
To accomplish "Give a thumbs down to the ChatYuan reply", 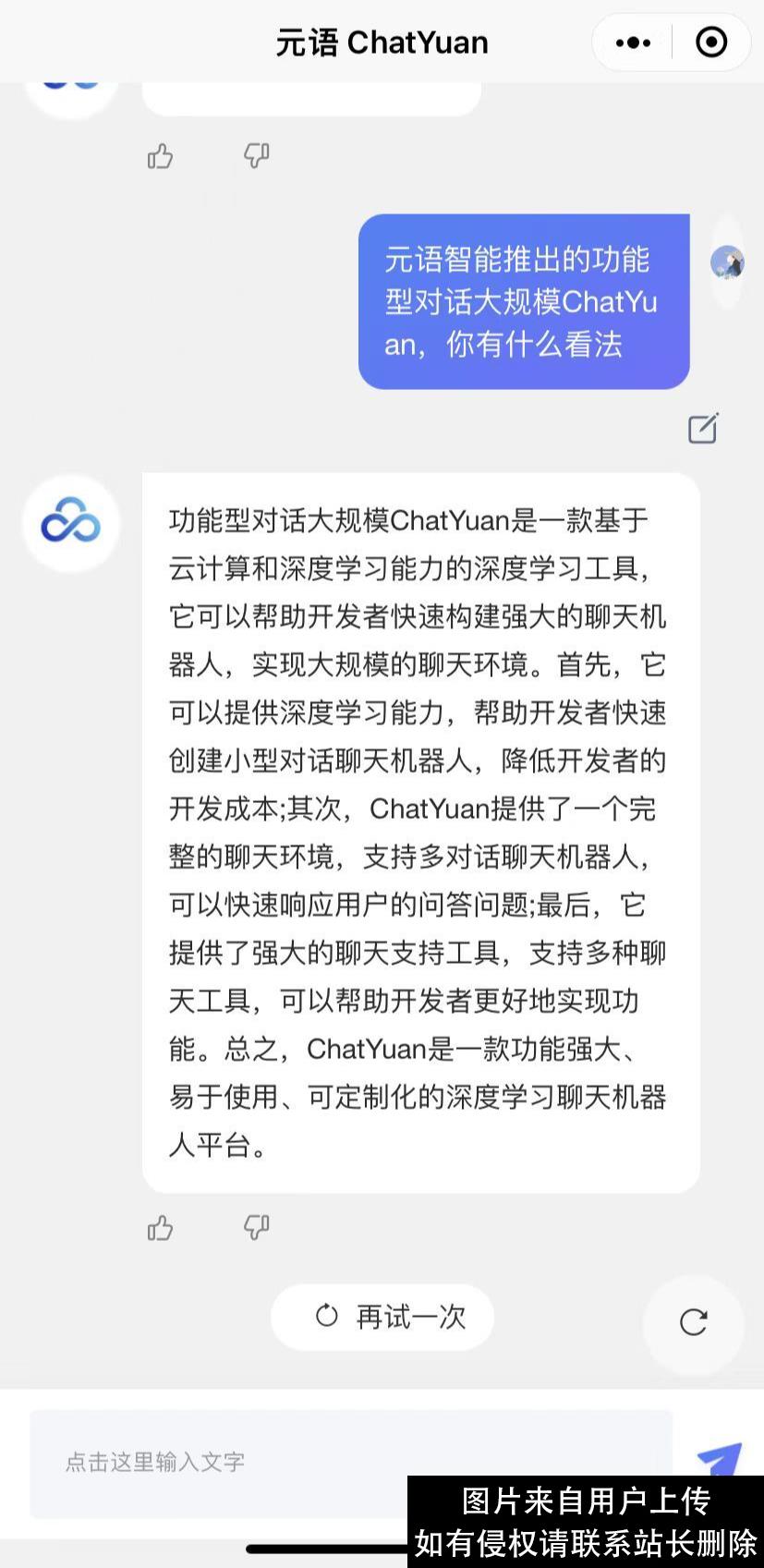I will pyautogui.click(x=255, y=1226).
